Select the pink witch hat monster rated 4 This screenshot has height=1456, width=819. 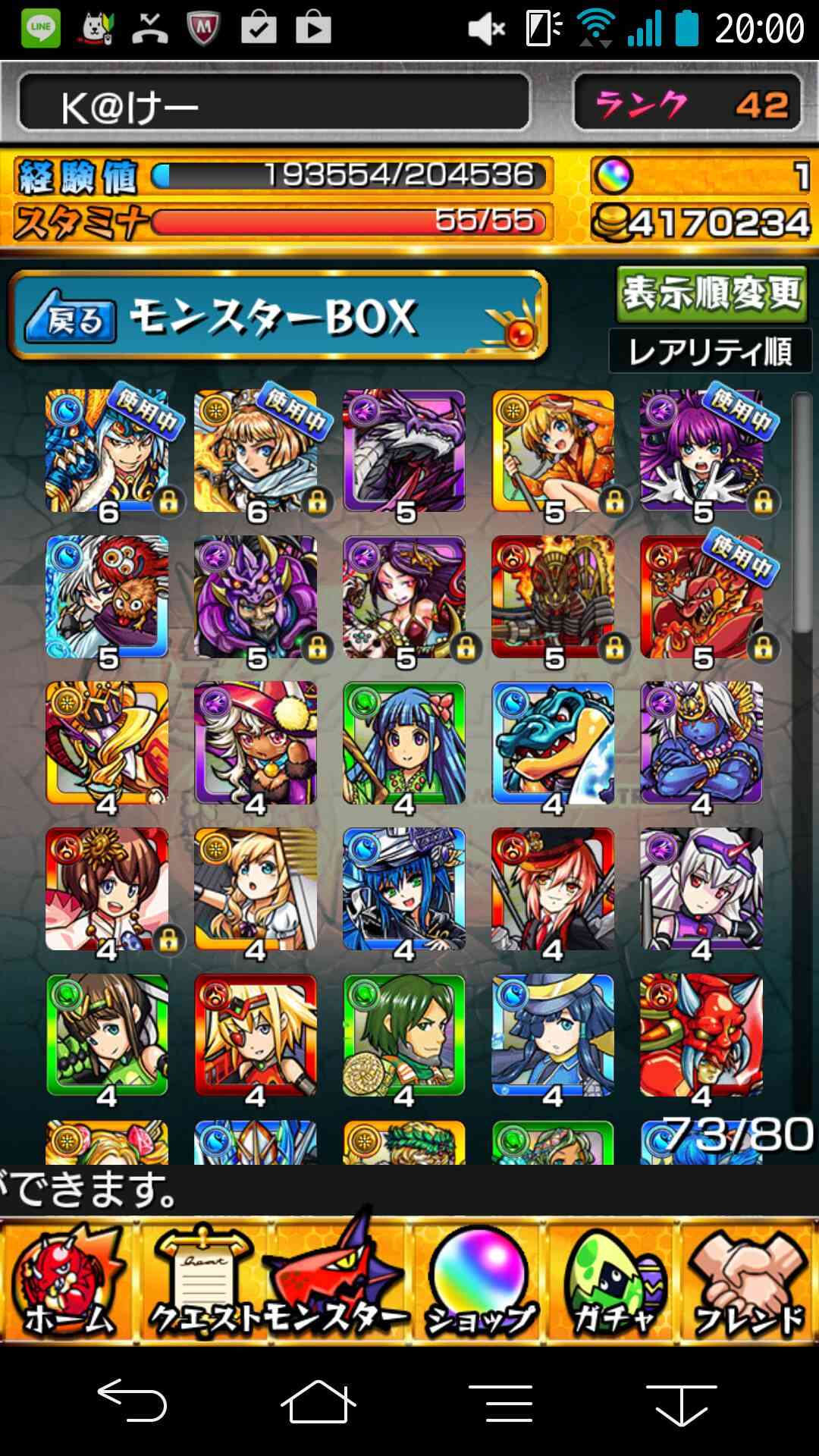click(256, 743)
